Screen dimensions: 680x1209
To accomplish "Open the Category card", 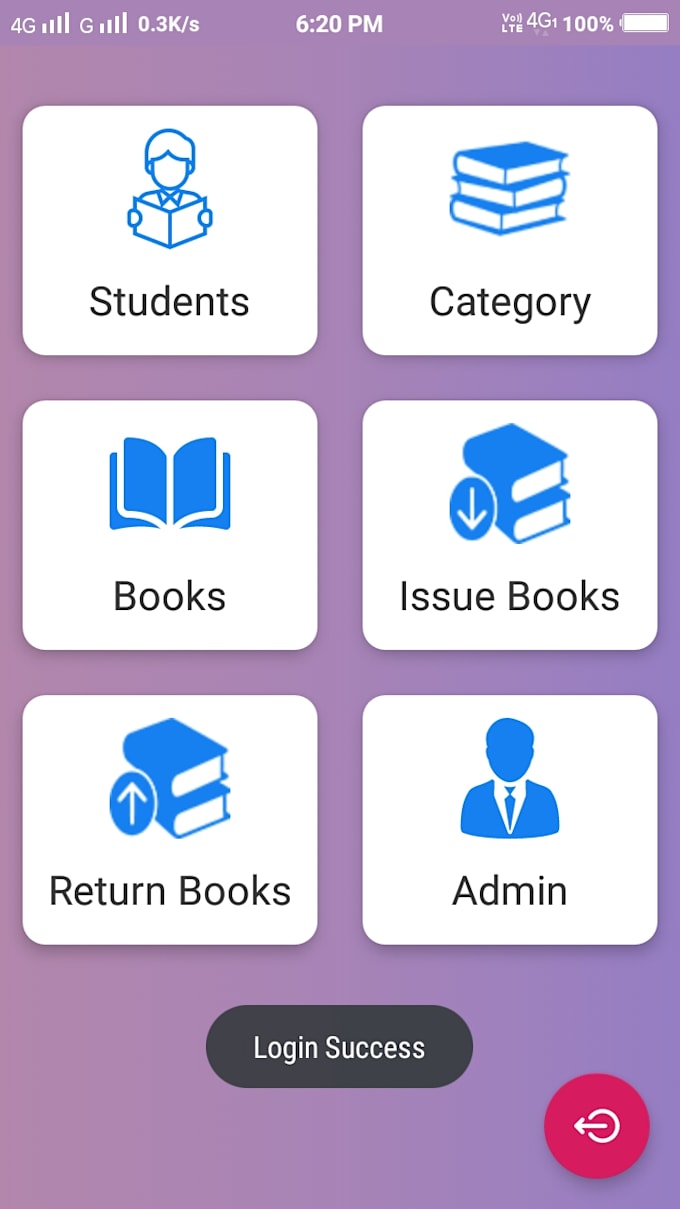I will tap(510, 230).
